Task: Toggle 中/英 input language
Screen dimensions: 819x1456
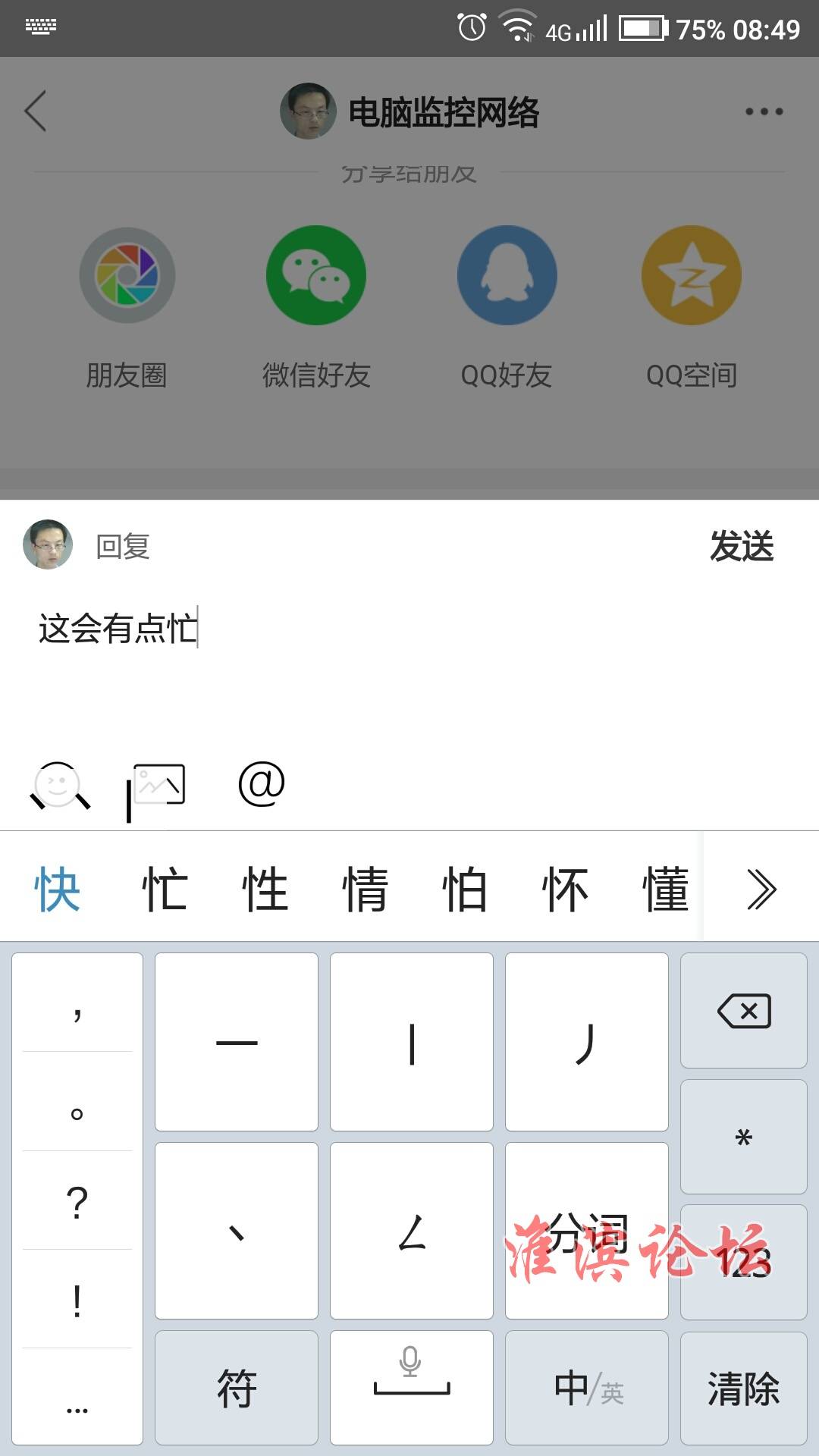Action: coord(587,1388)
